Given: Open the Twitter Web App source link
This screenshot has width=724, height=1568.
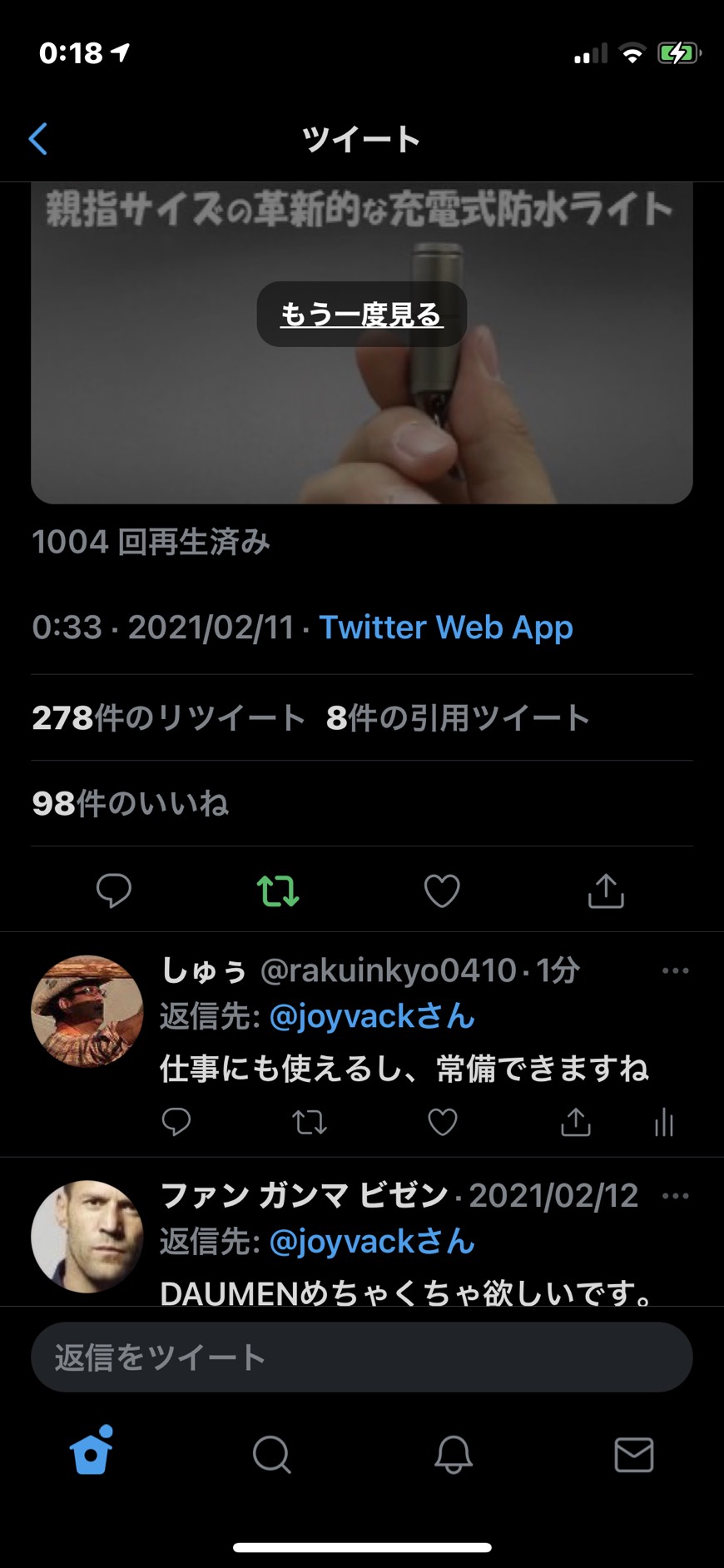Looking at the screenshot, I should [446, 627].
